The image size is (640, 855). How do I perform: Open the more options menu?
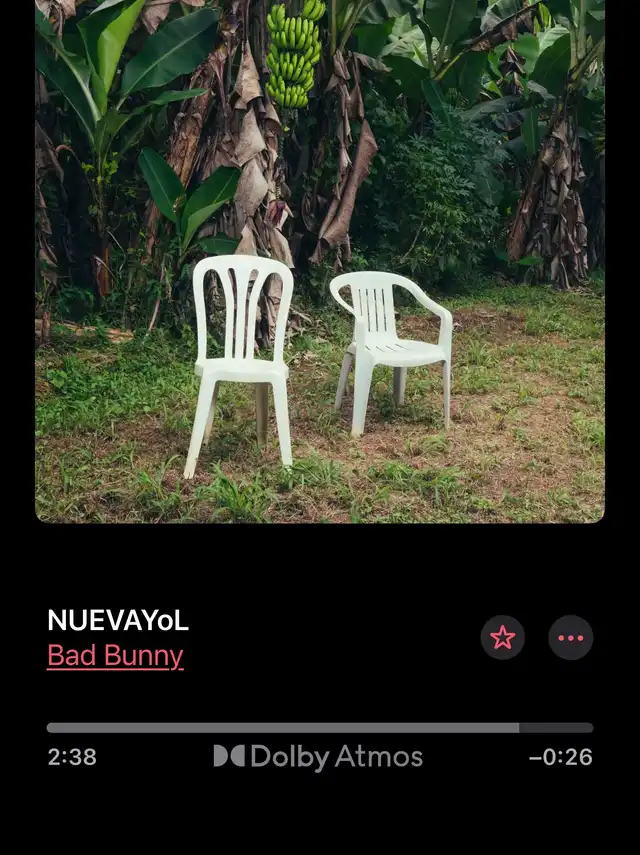[x=571, y=637]
